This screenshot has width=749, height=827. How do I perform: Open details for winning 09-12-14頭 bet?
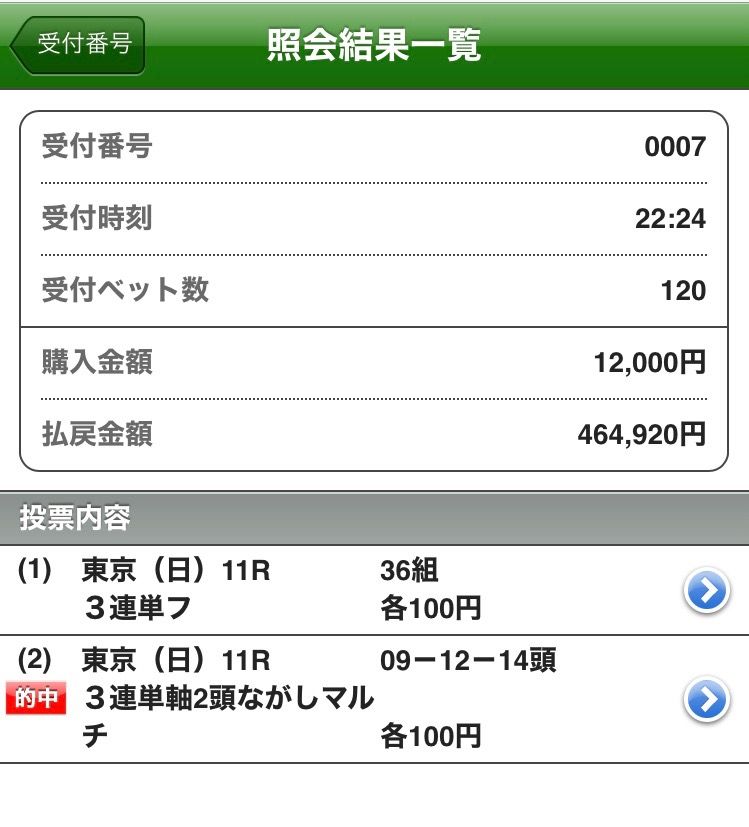[706, 700]
